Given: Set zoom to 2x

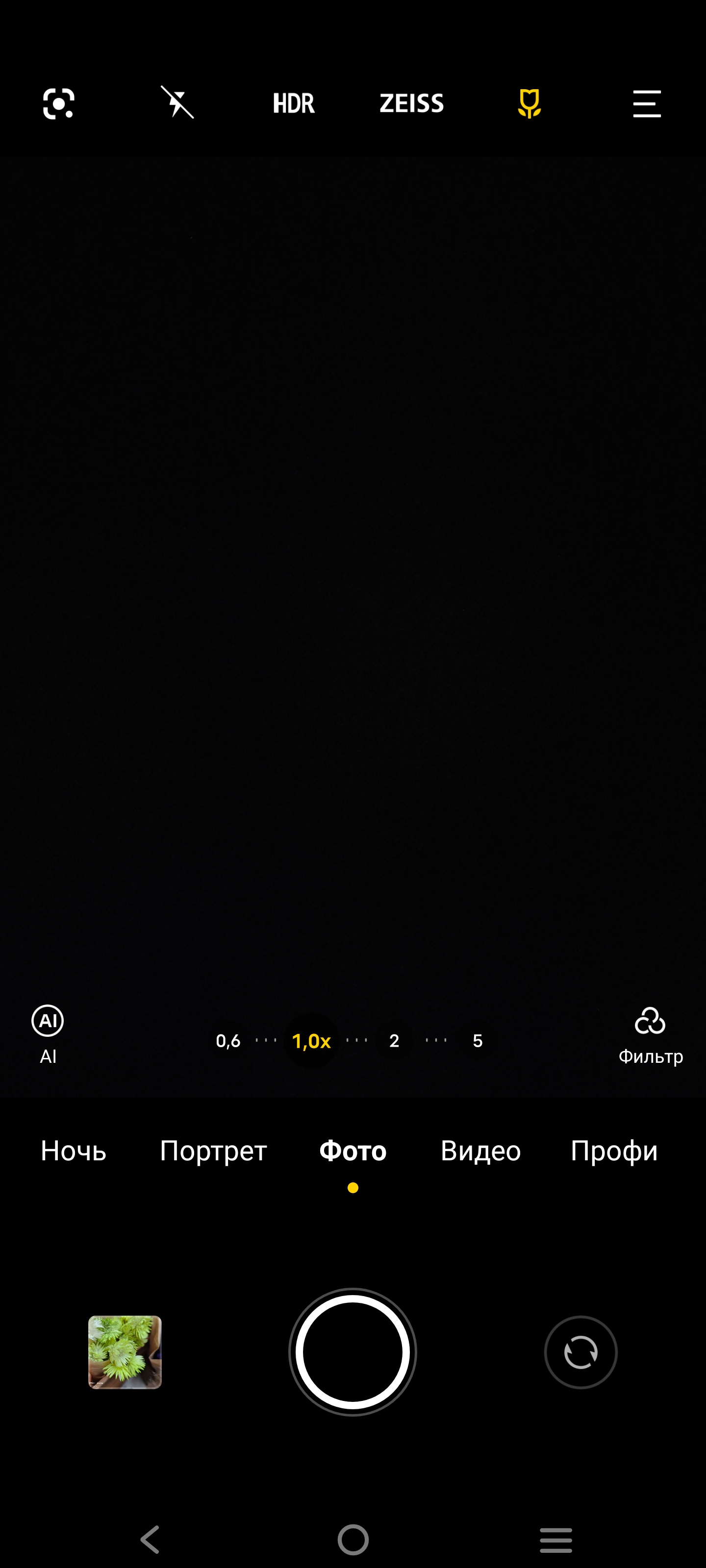Looking at the screenshot, I should click(x=394, y=1041).
